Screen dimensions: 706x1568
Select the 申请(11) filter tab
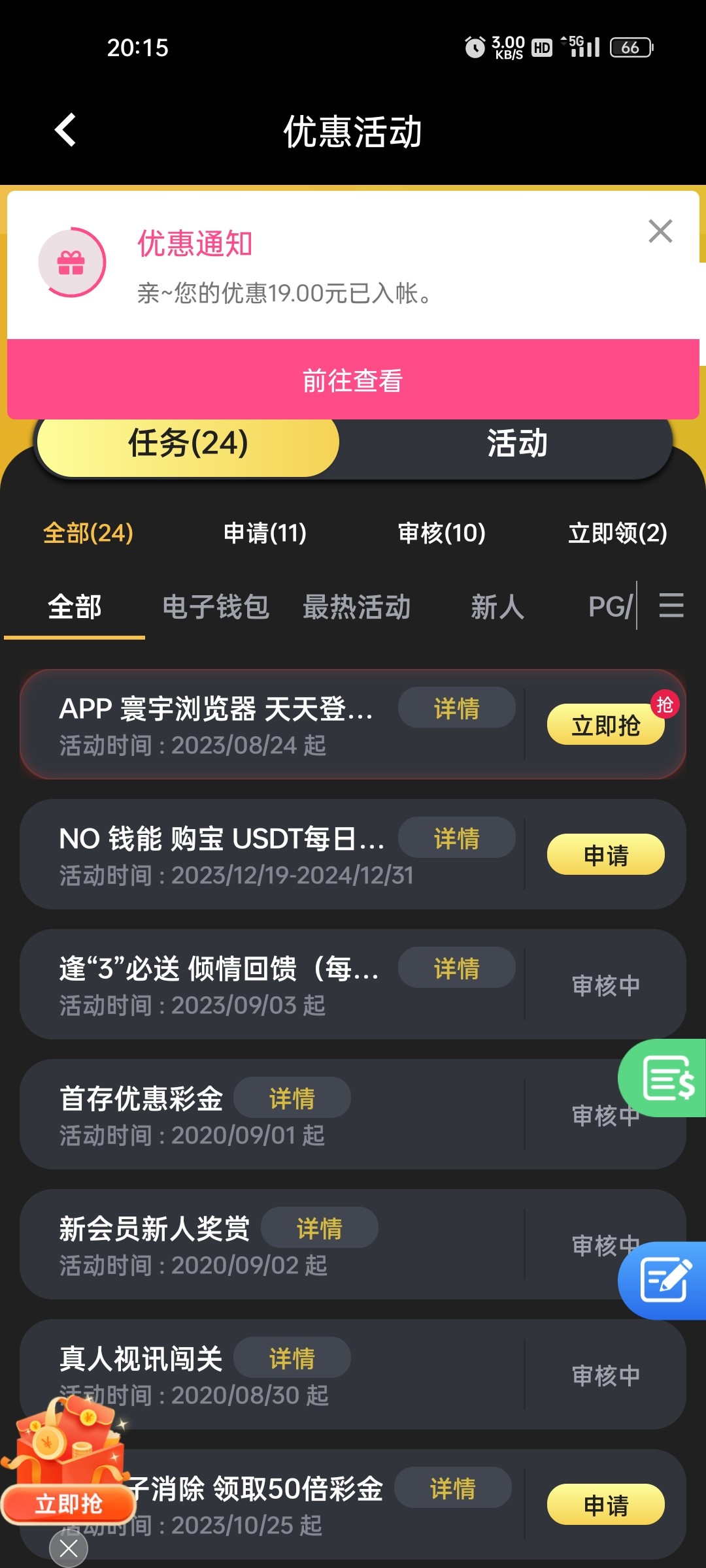265,533
